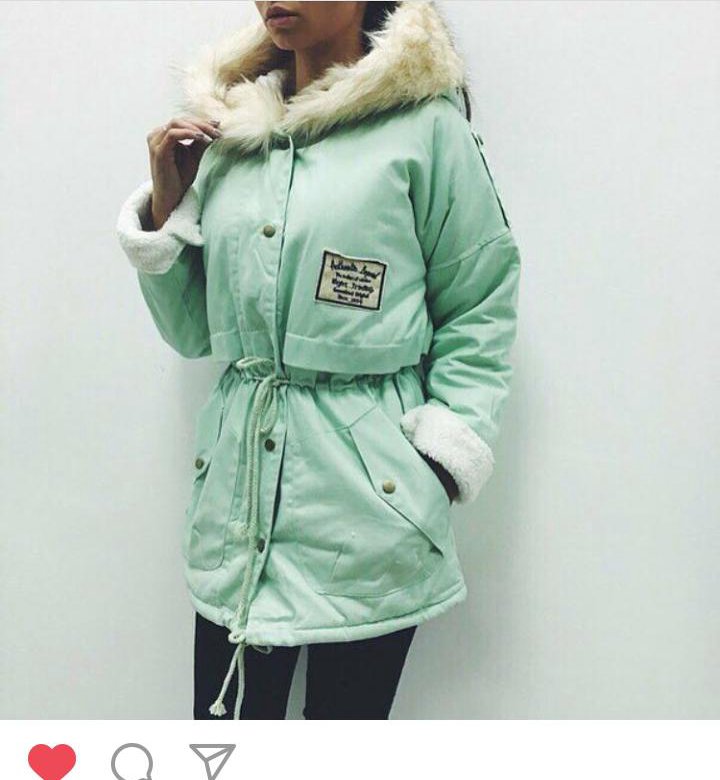The height and width of the screenshot is (780, 720).
Task: Share the post via paper plane icon
Action: pos(211,760)
